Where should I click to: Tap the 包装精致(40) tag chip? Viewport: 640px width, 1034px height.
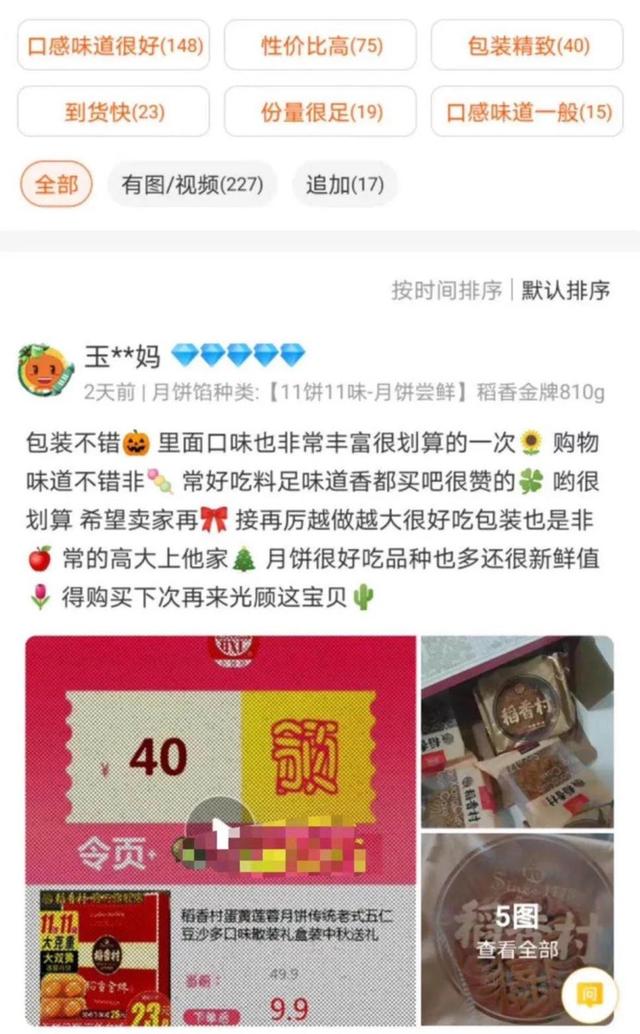528,46
